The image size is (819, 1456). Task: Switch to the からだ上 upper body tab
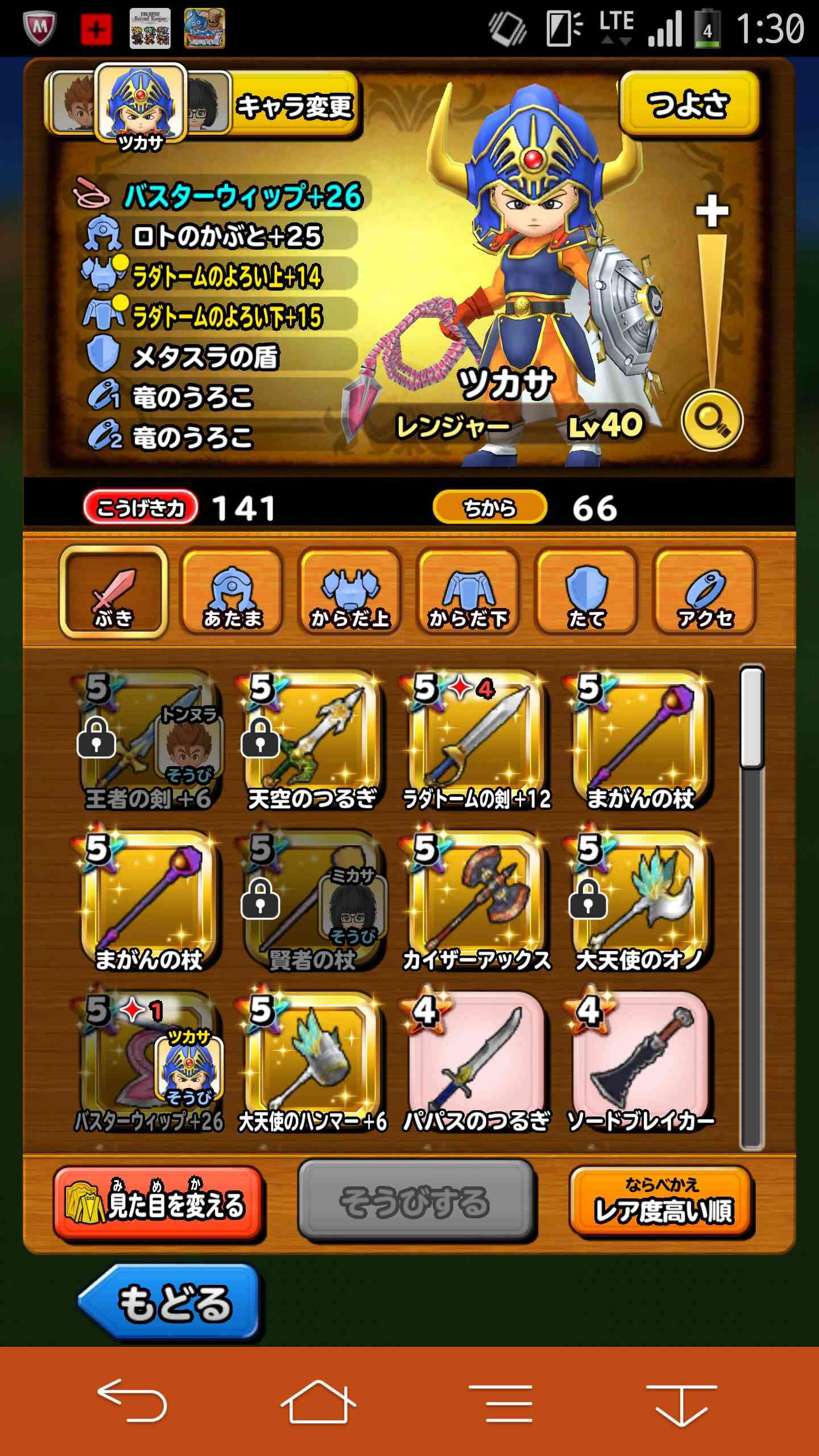point(350,592)
